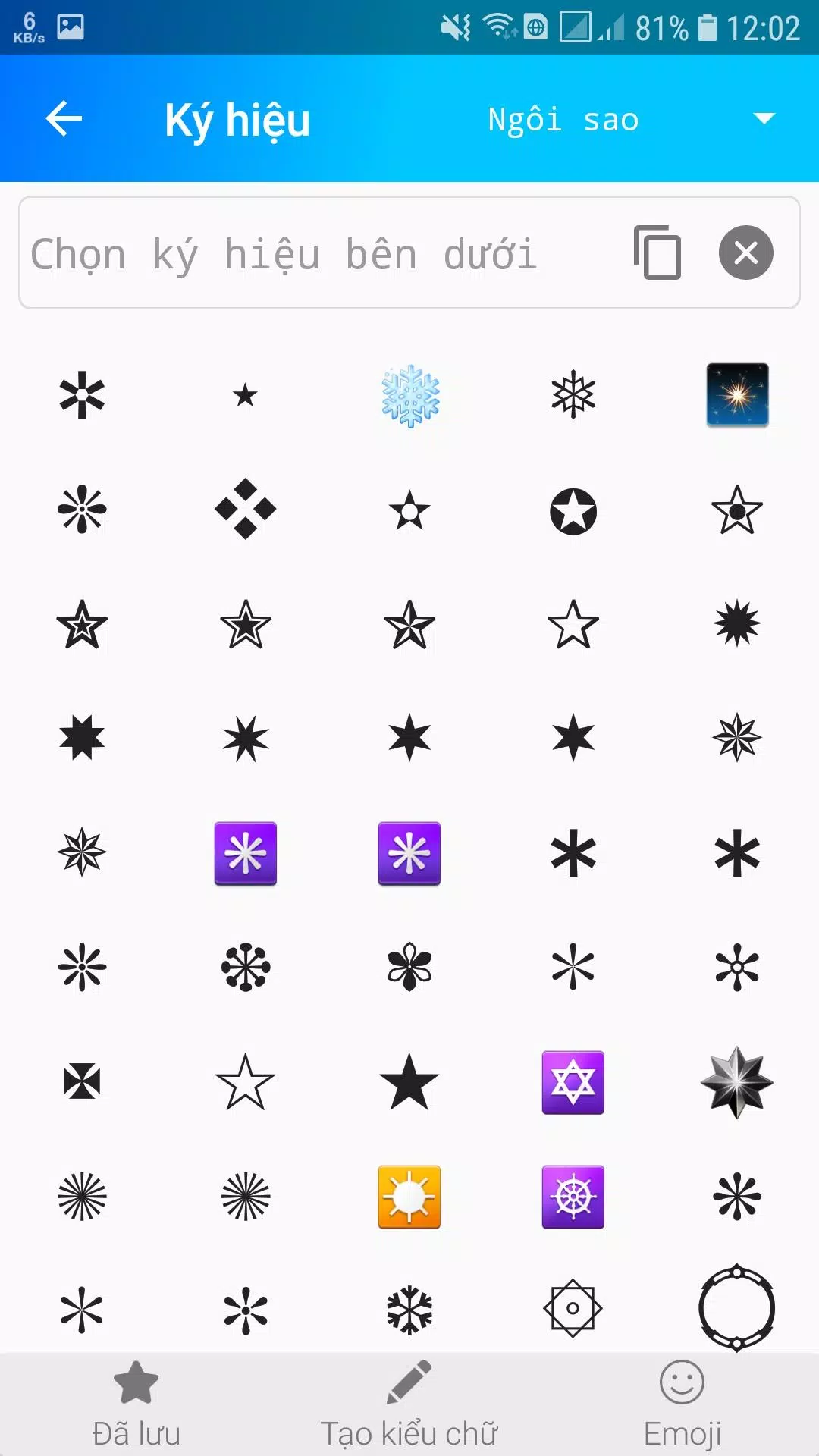Expand the Ngôi sao category dropdown

tap(764, 118)
